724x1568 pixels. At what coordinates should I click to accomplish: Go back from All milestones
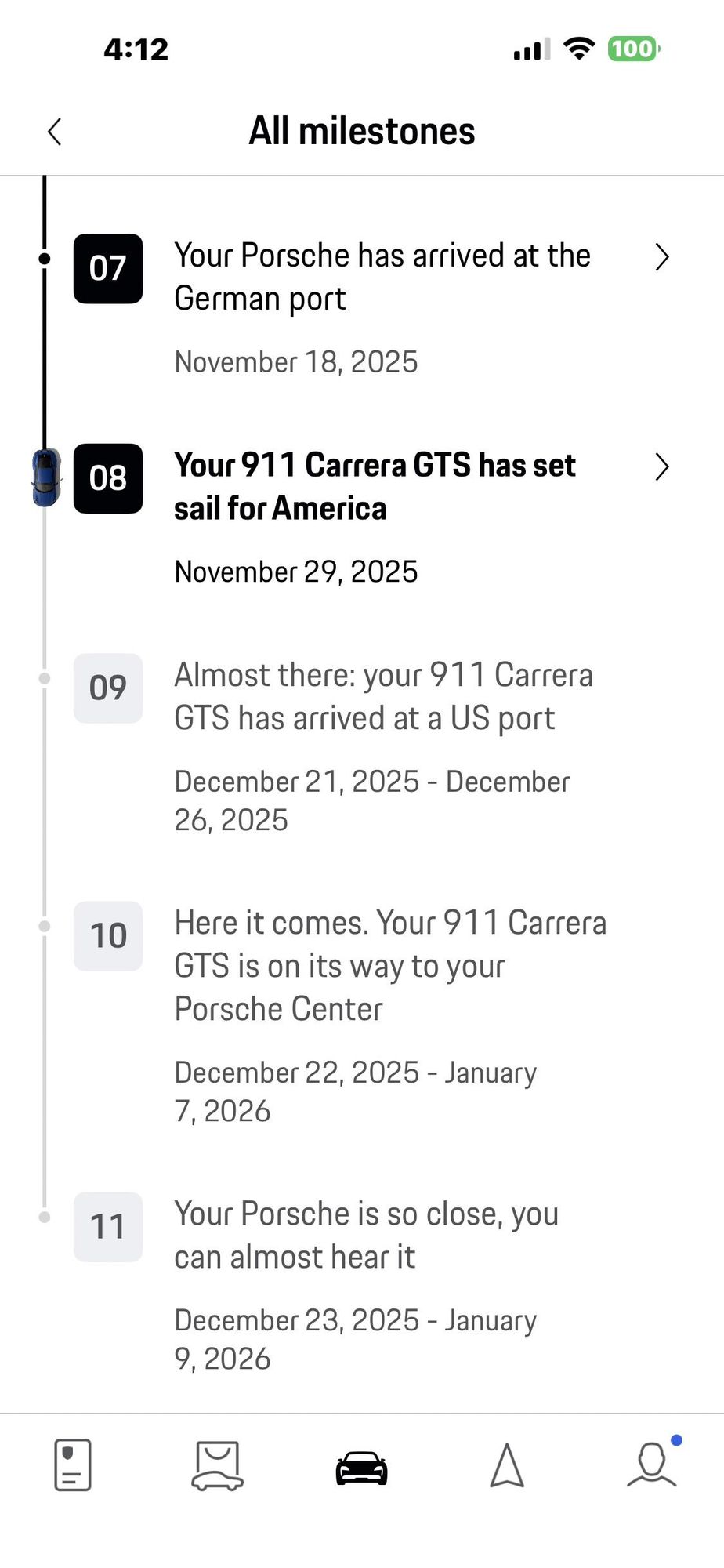[54, 132]
